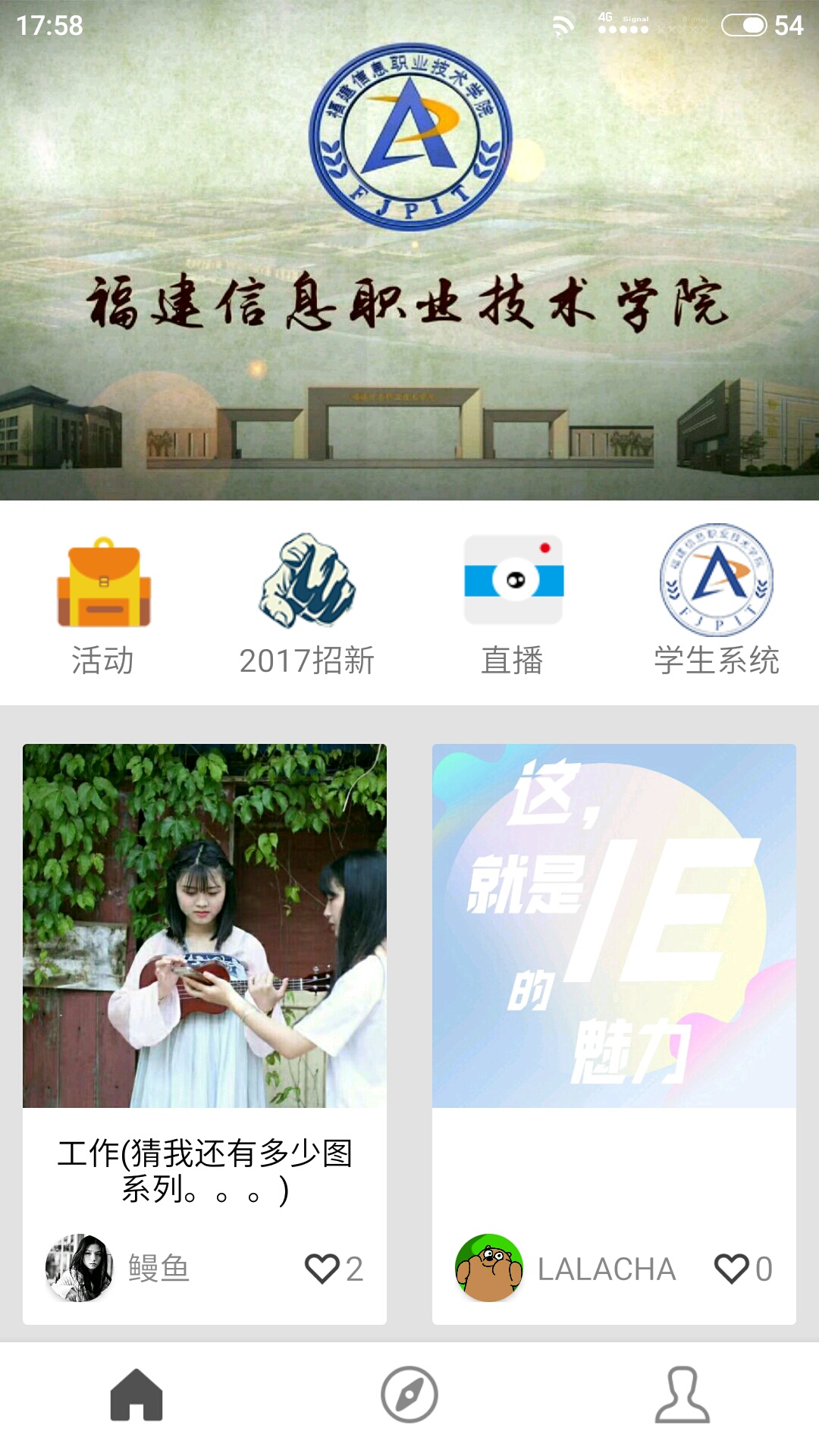Switch to the profile tab
The height and width of the screenshot is (1456, 819).
coord(682,1395)
